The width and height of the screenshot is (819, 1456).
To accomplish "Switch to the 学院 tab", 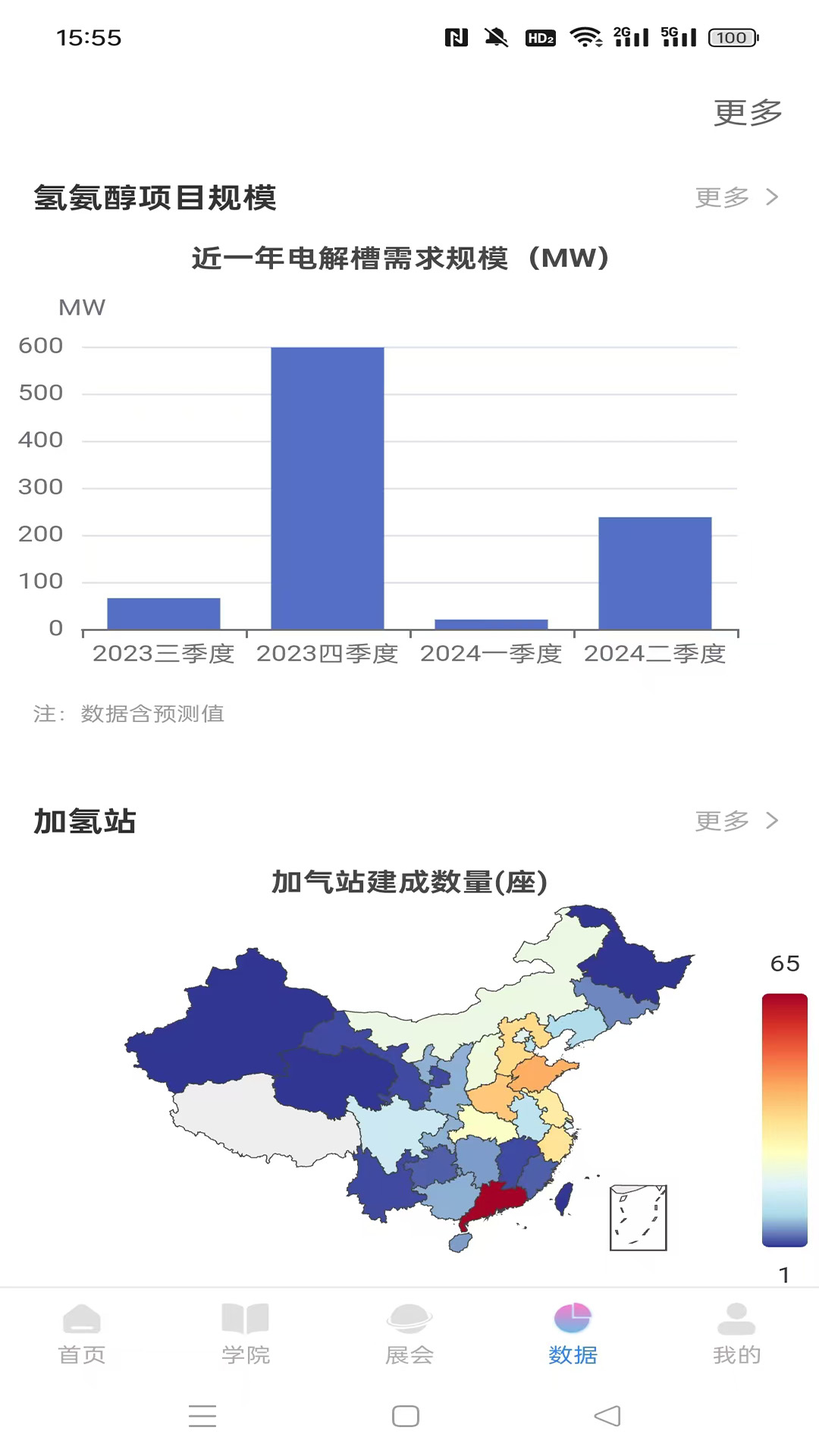I will 246,1335.
